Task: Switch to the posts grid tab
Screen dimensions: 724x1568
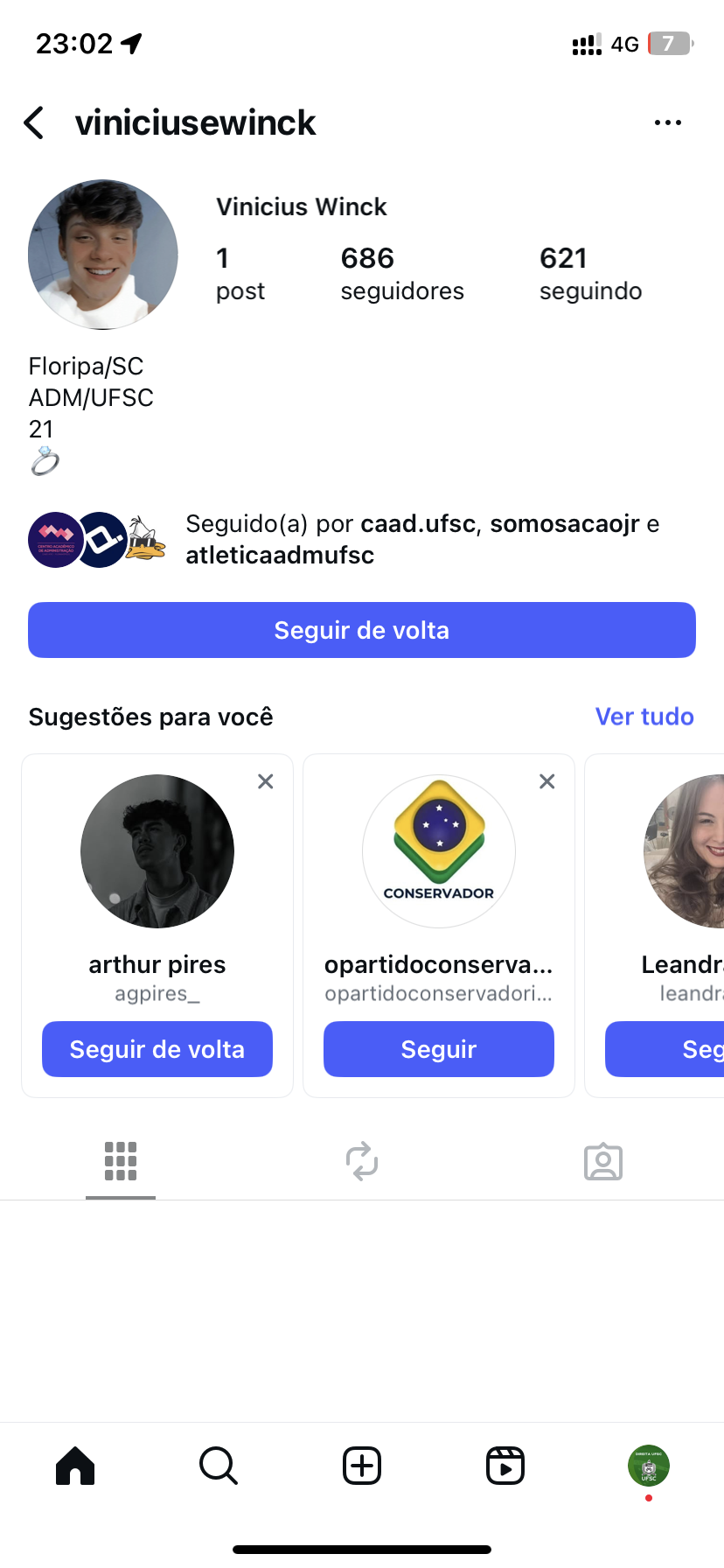Action: pyautogui.click(x=121, y=1162)
